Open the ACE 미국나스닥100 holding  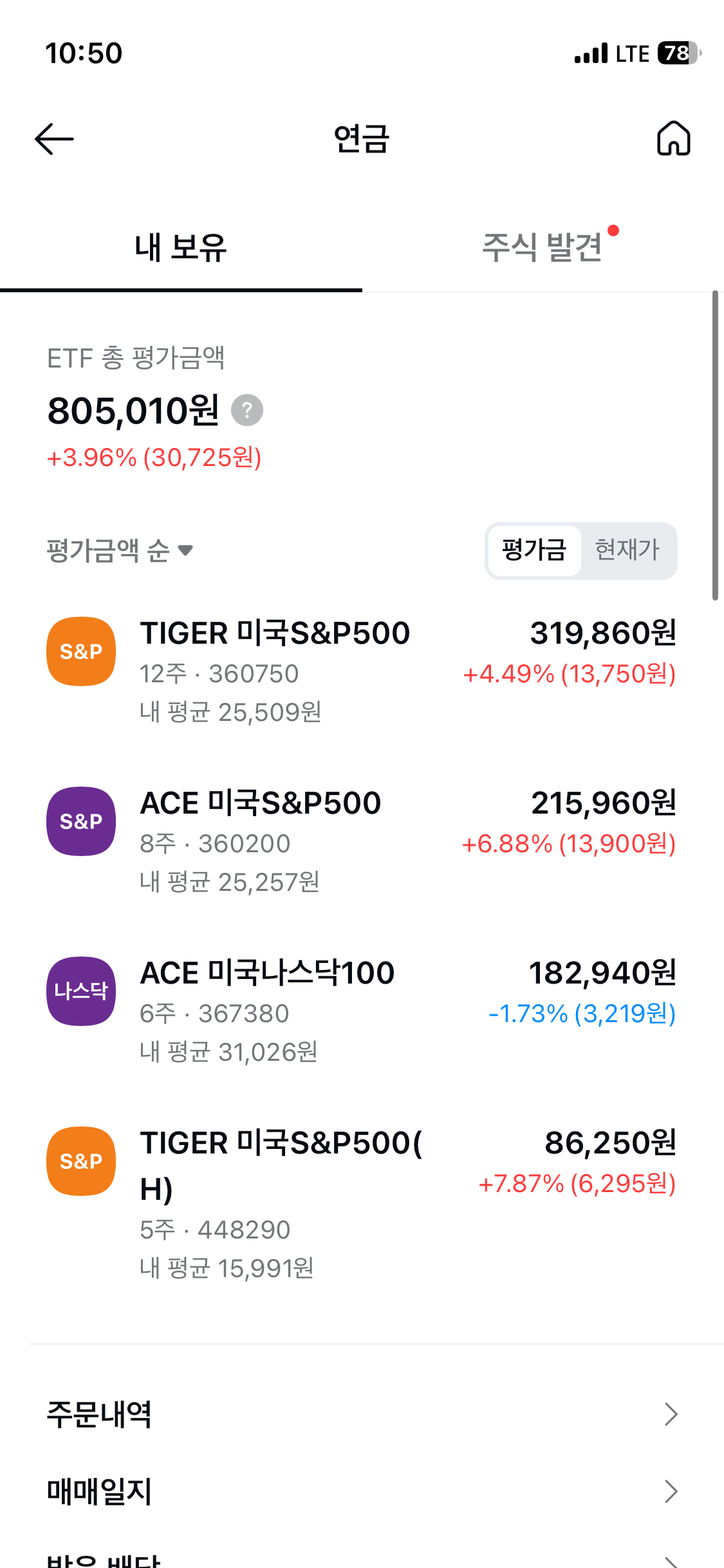coord(362,1011)
